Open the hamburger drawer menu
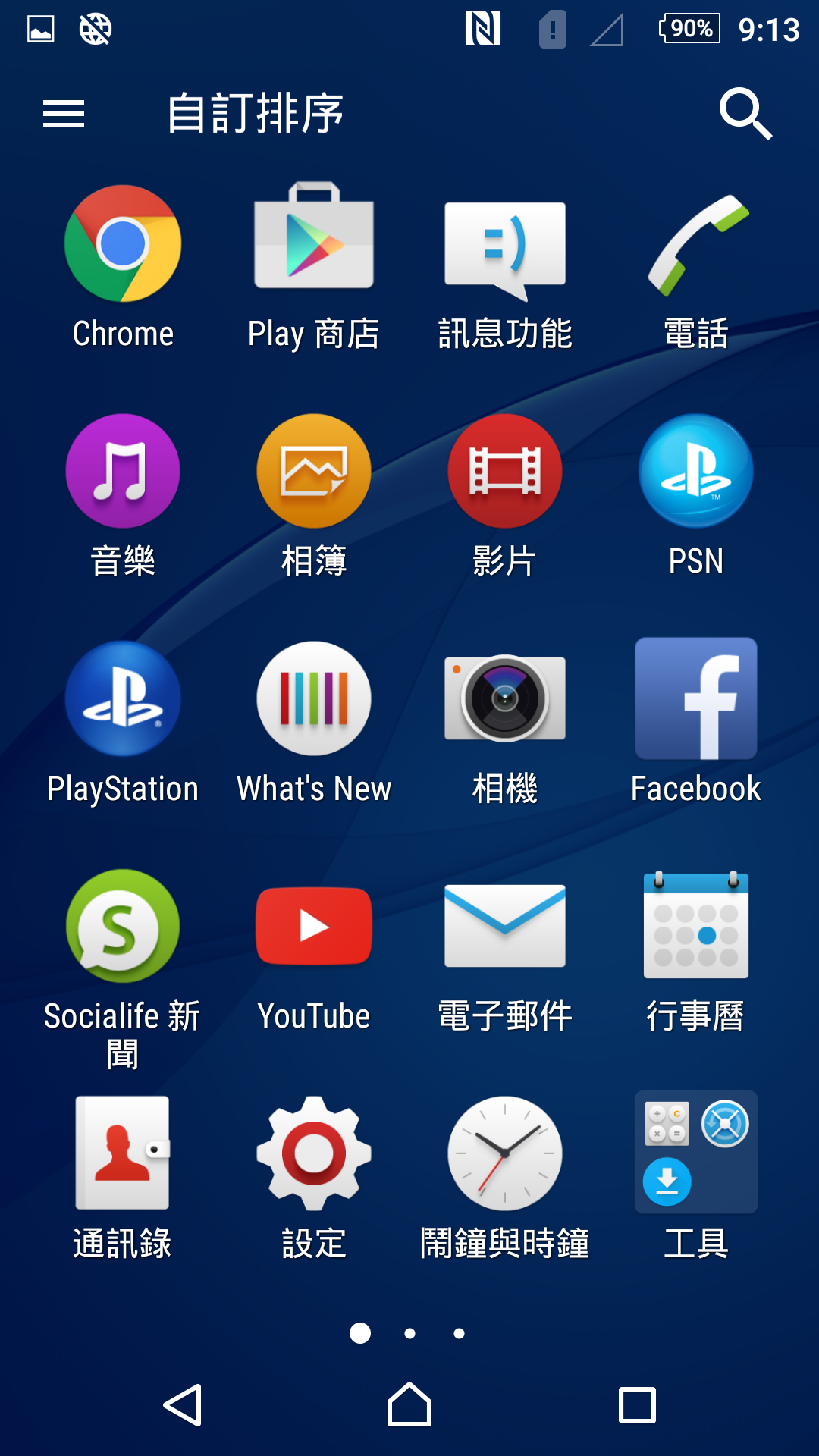The width and height of the screenshot is (819, 1456). click(x=64, y=114)
